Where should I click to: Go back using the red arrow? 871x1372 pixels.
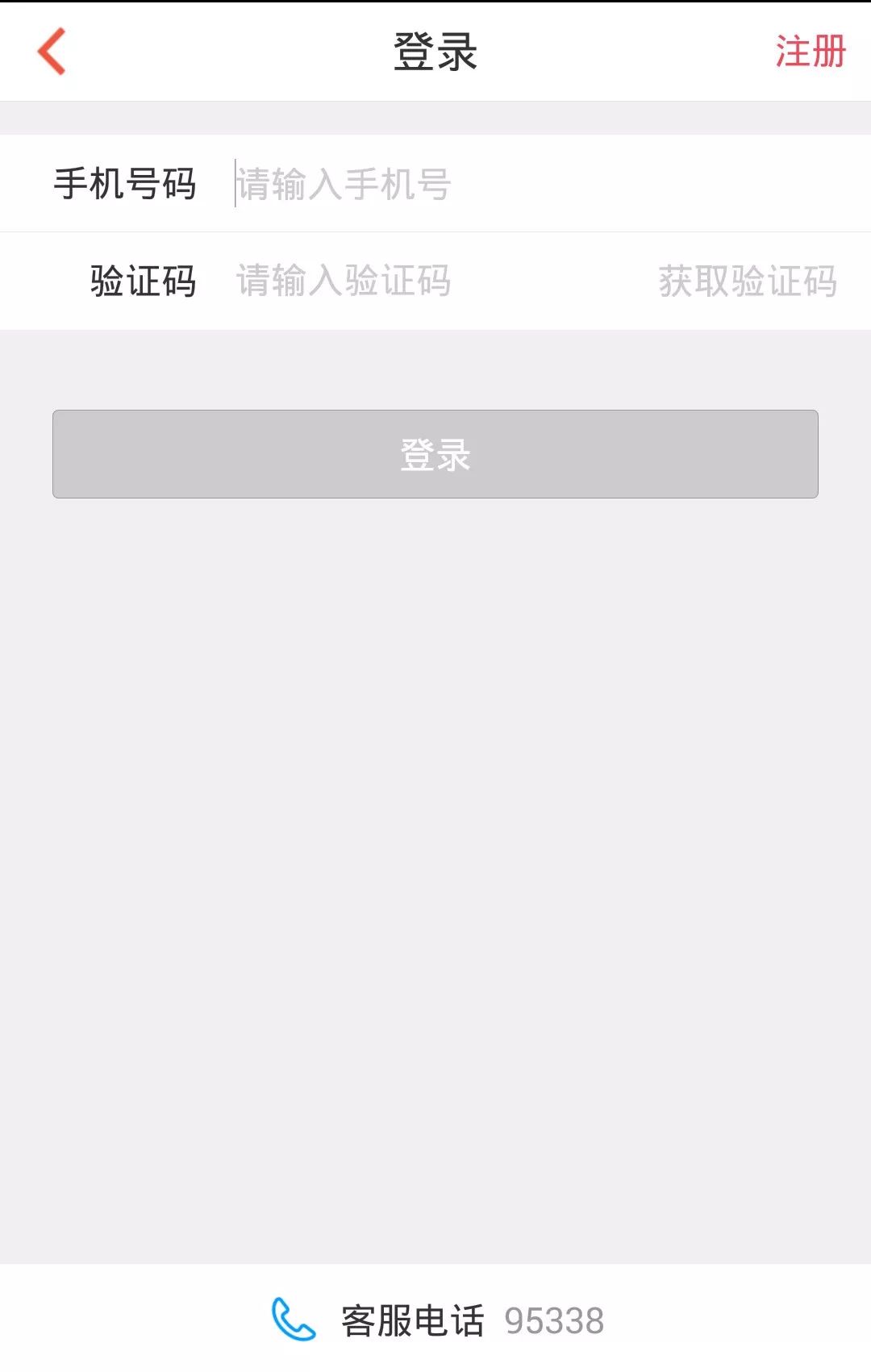point(52,52)
